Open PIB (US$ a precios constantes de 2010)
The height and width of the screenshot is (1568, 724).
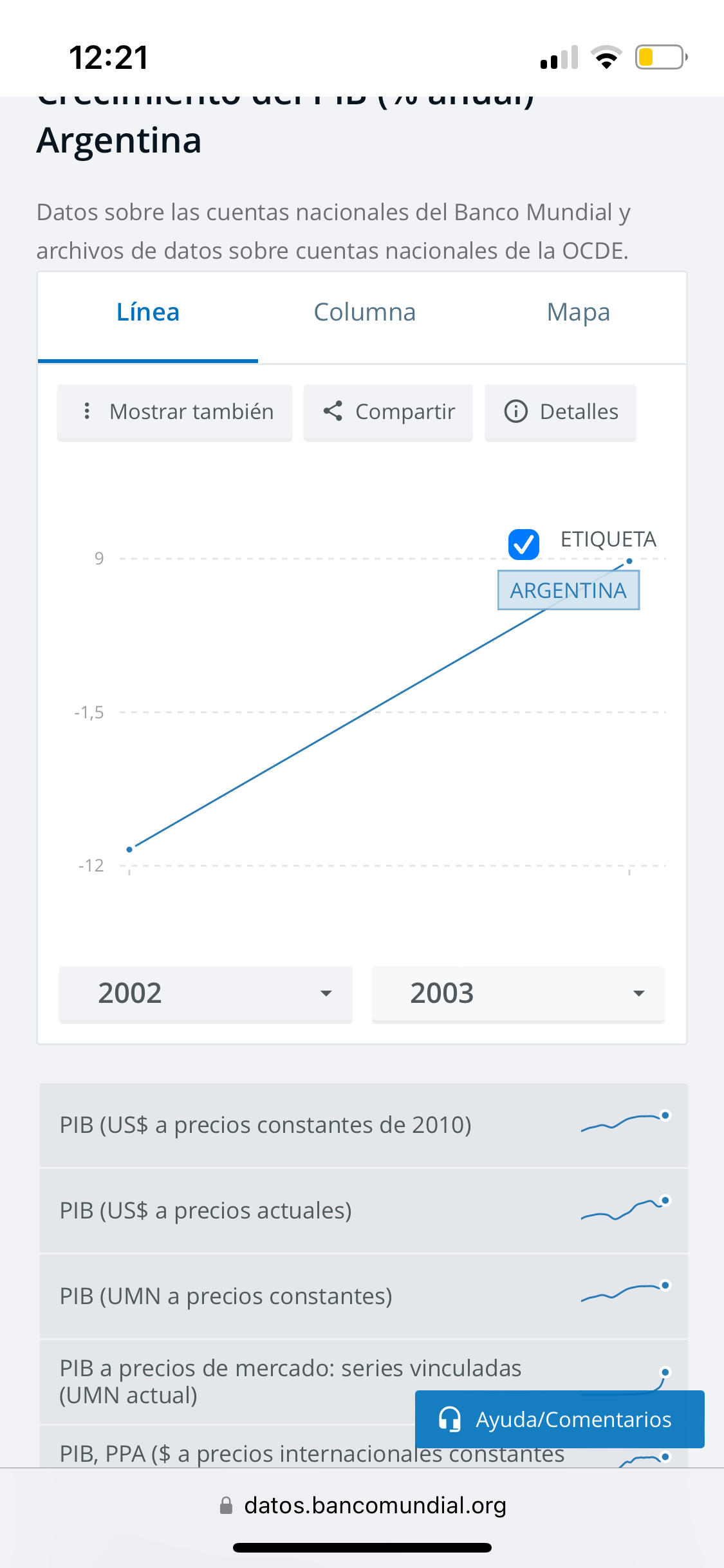[364, 1125]
